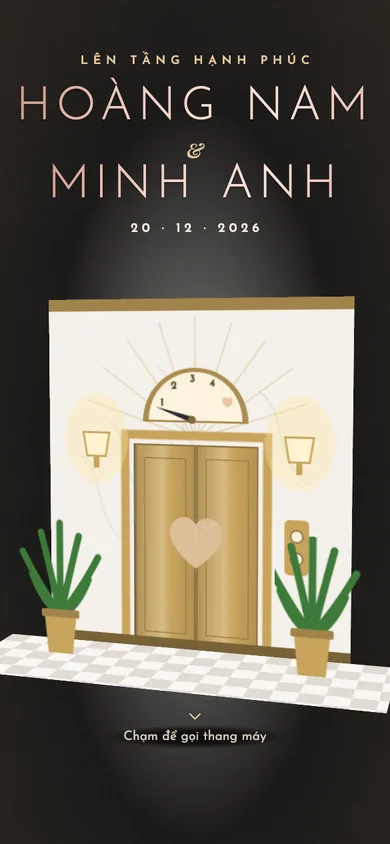The image size is (390, 844).
Task: Tap the elevator call button panel beside the doors
Action: (x=296, y=547)
